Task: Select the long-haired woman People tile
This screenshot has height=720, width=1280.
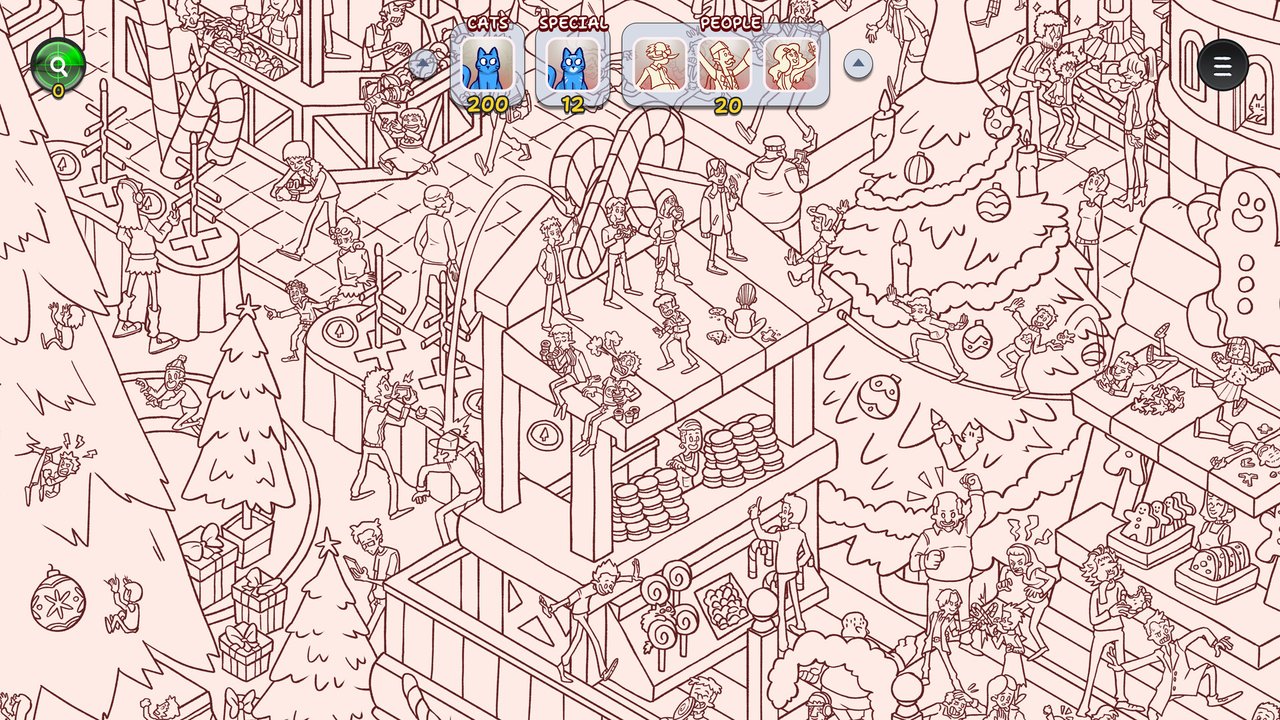Action: point(790,65)
